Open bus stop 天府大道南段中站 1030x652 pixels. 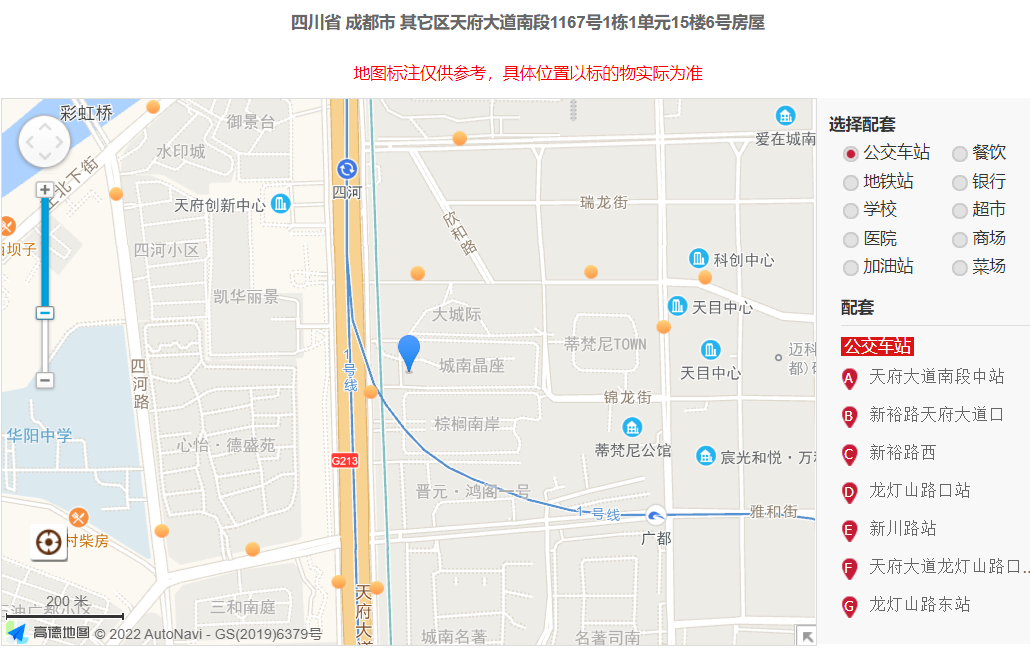pos(936,377)
